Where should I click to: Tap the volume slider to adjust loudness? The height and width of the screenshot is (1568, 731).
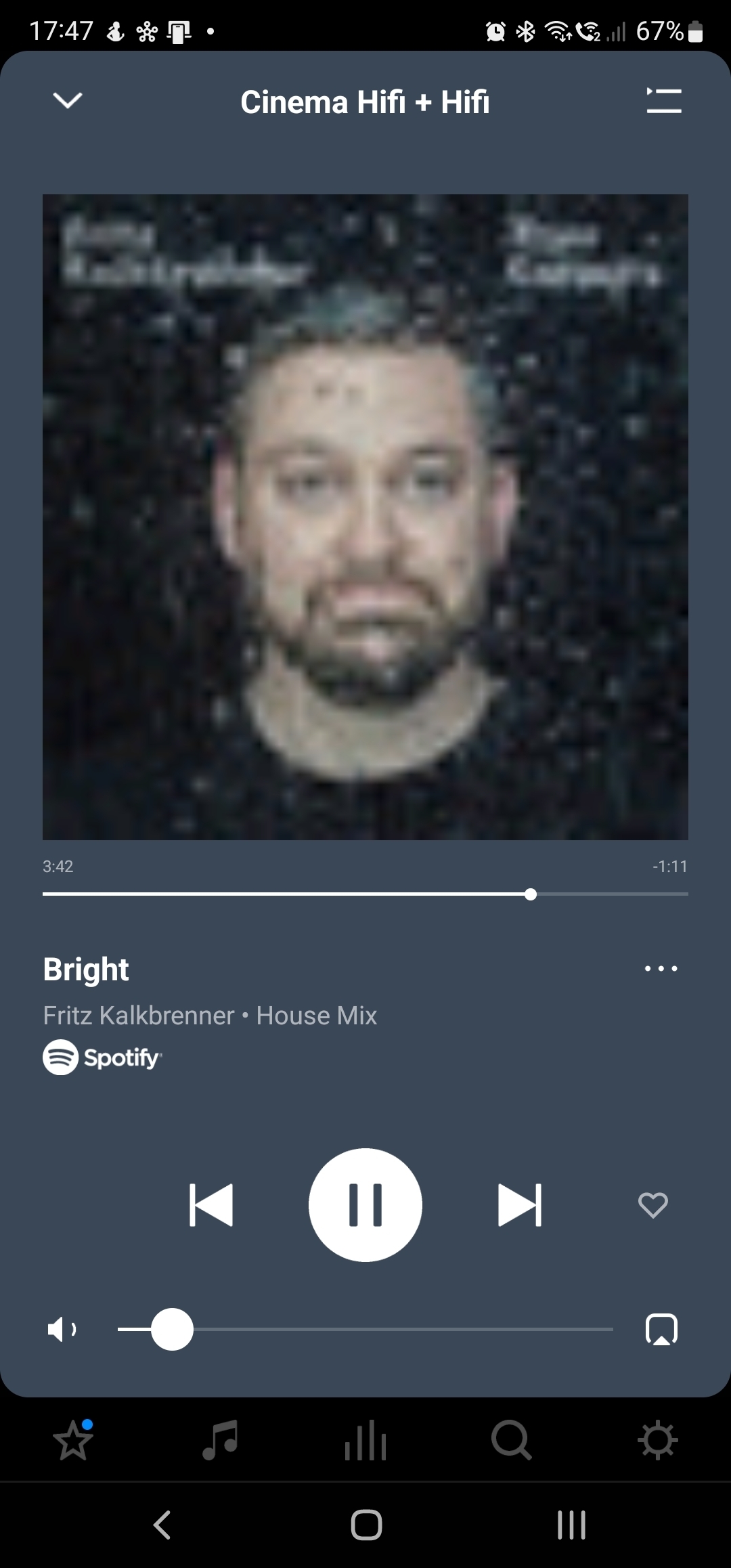pos(365,1330)
